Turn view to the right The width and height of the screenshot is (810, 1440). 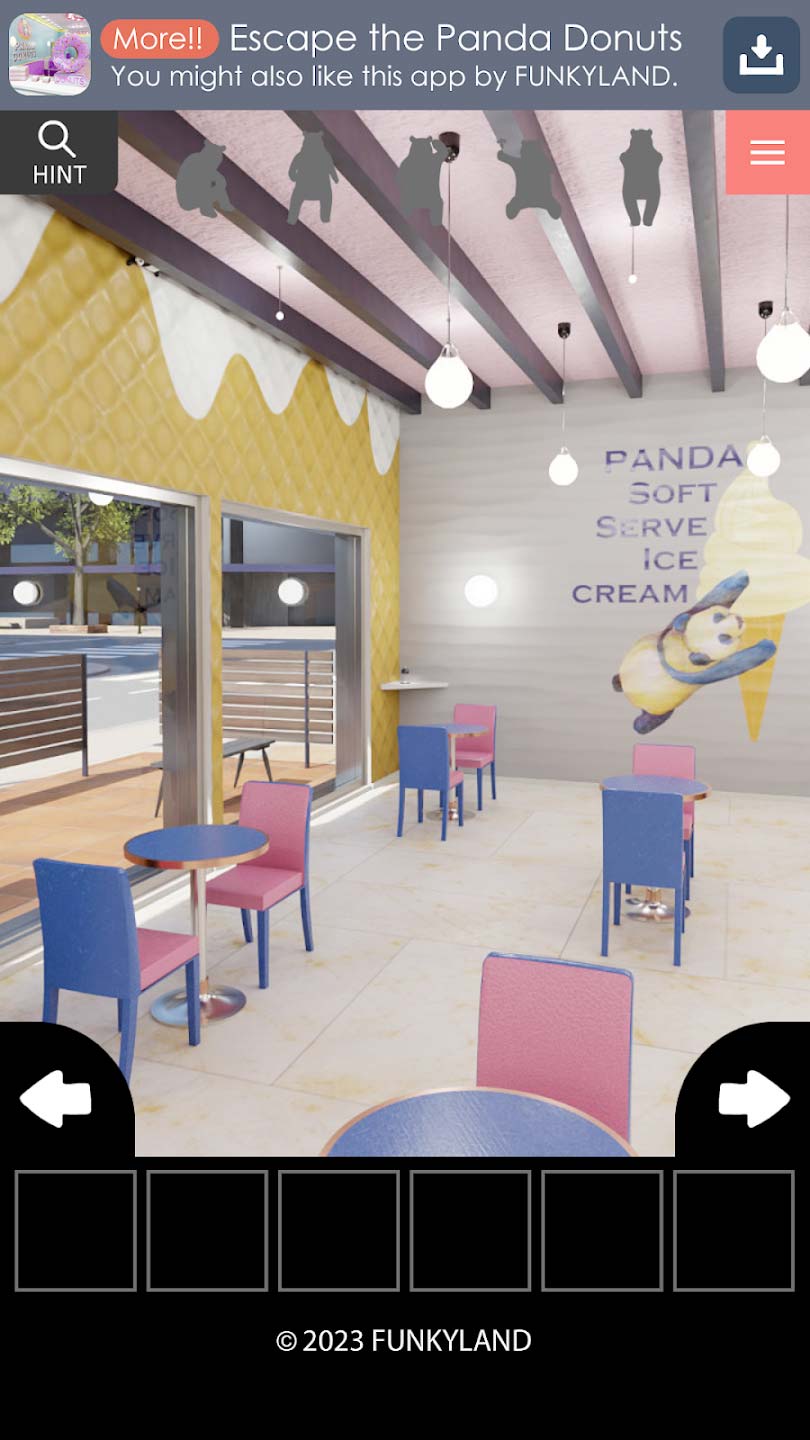click(x=753, y=1098)
